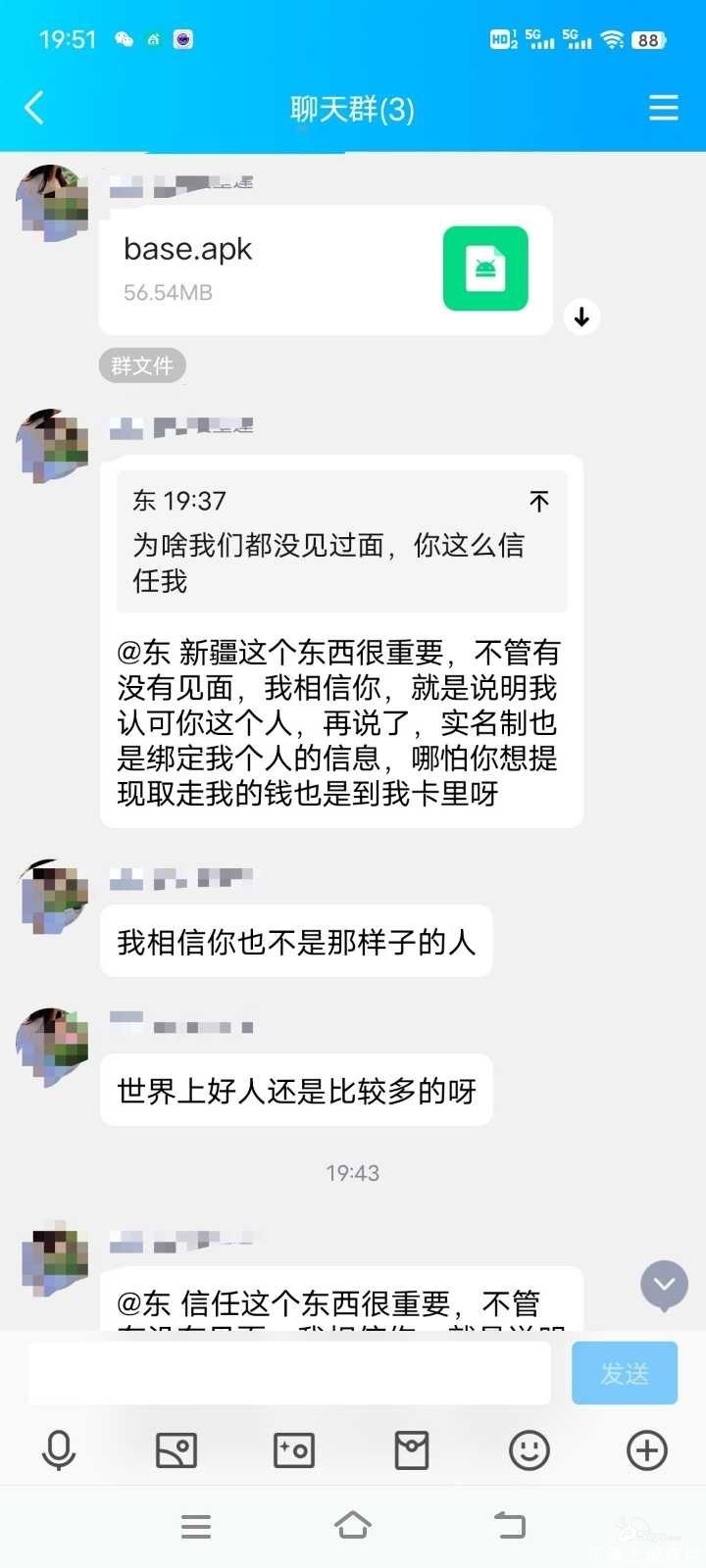Open the group menu icon
Screen dimensions: 706x1568
point(664,108)
